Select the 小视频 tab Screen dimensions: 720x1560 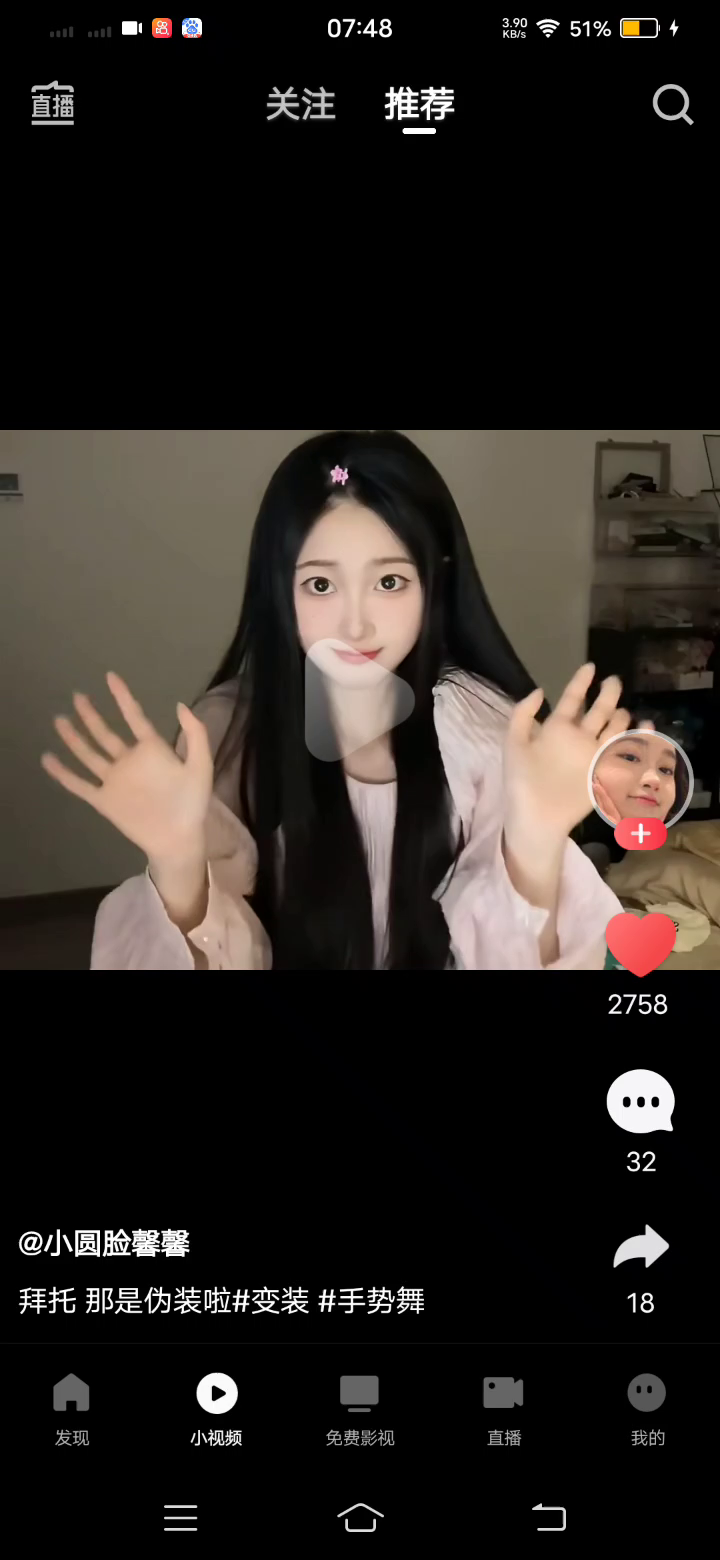tap(216, 1409)
